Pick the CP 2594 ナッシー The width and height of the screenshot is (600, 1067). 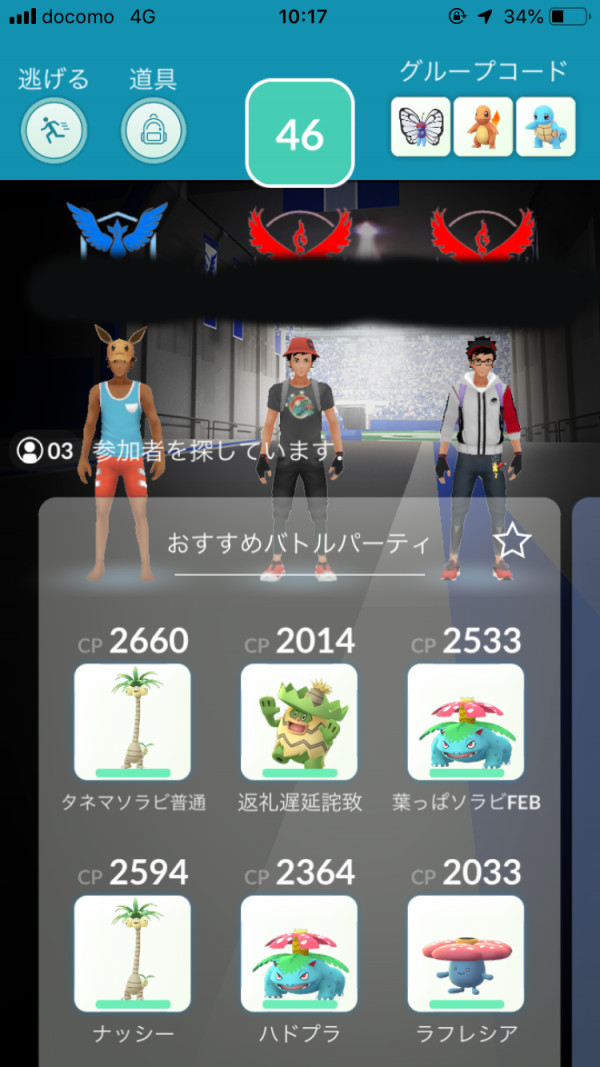click(133, 953)
